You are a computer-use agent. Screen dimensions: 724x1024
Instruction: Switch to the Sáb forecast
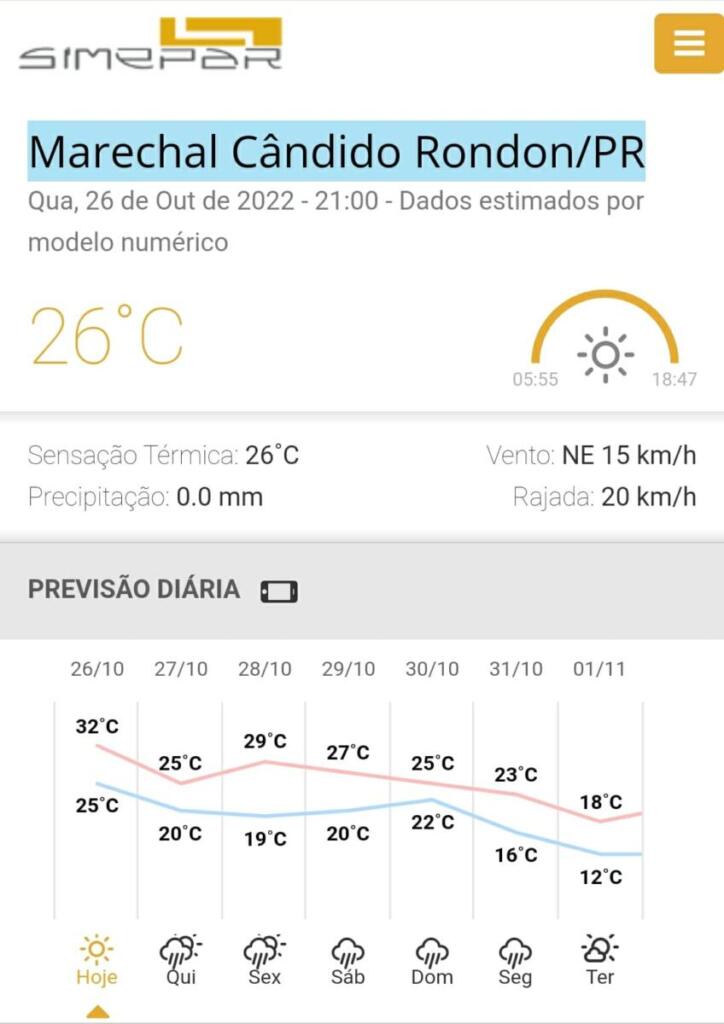click(x=348, y=960)
